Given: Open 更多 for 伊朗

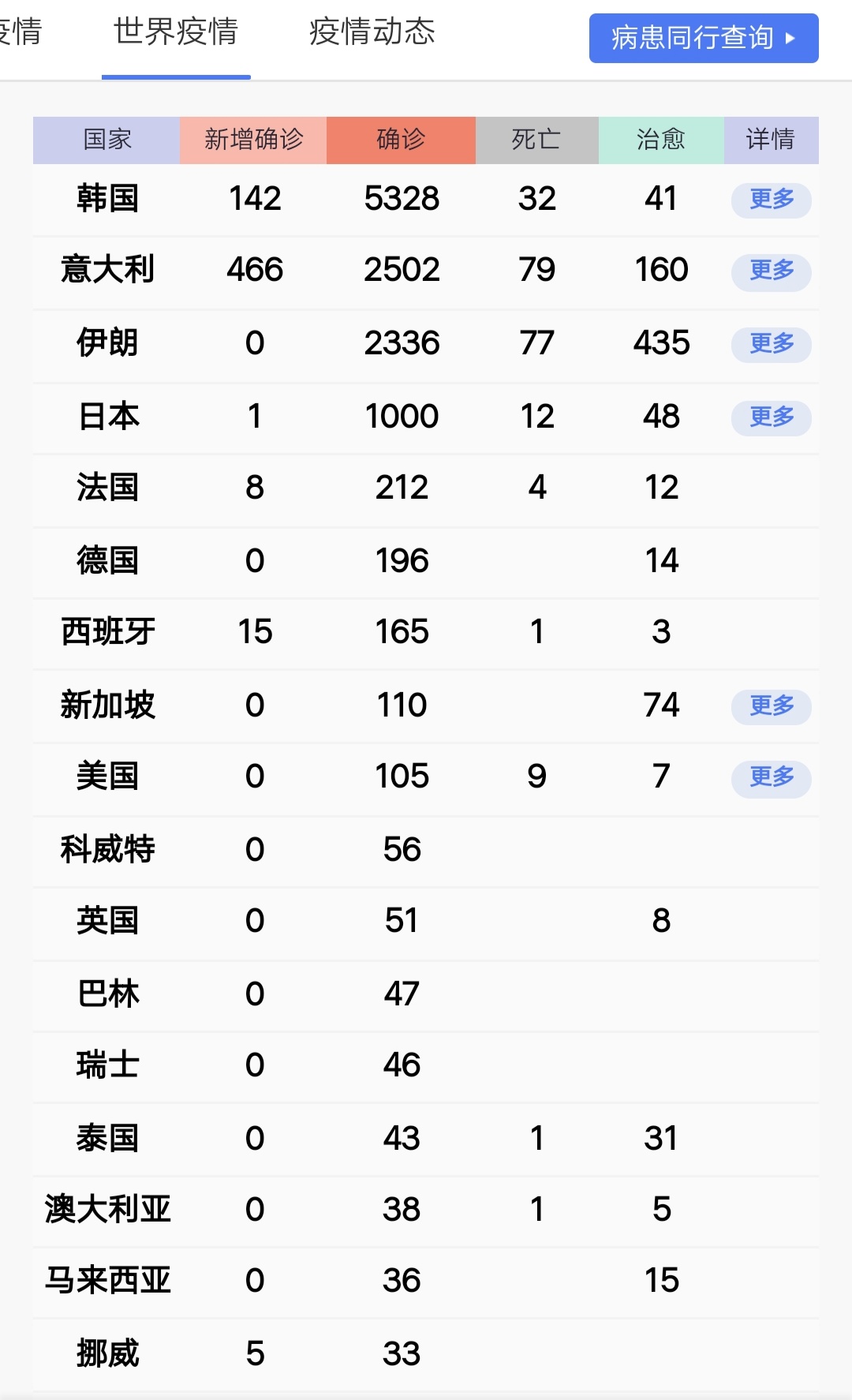Looking at the screenshot, I should [771, 344].
